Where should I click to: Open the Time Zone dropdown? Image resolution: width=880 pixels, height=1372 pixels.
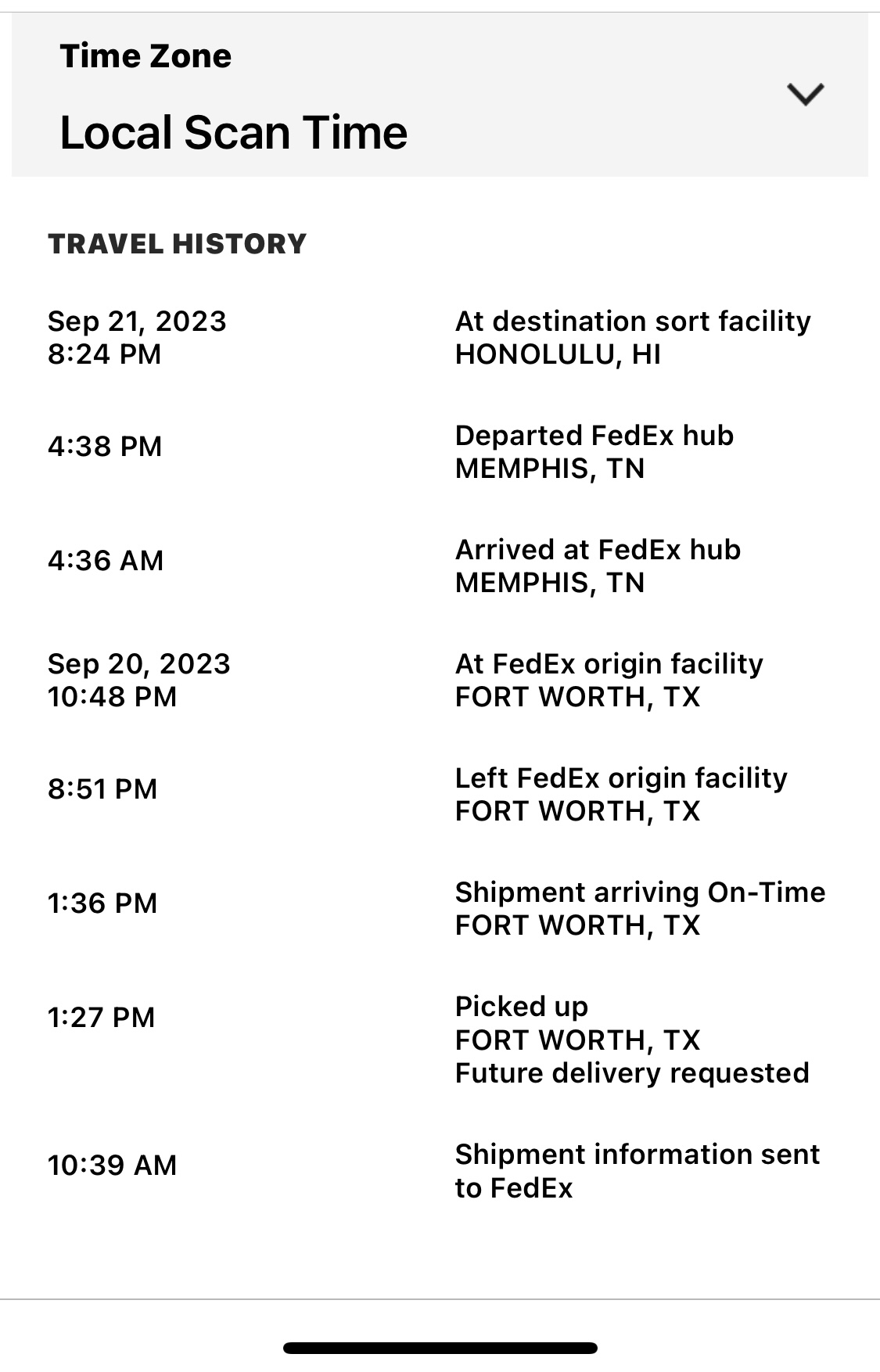point(805,95)
